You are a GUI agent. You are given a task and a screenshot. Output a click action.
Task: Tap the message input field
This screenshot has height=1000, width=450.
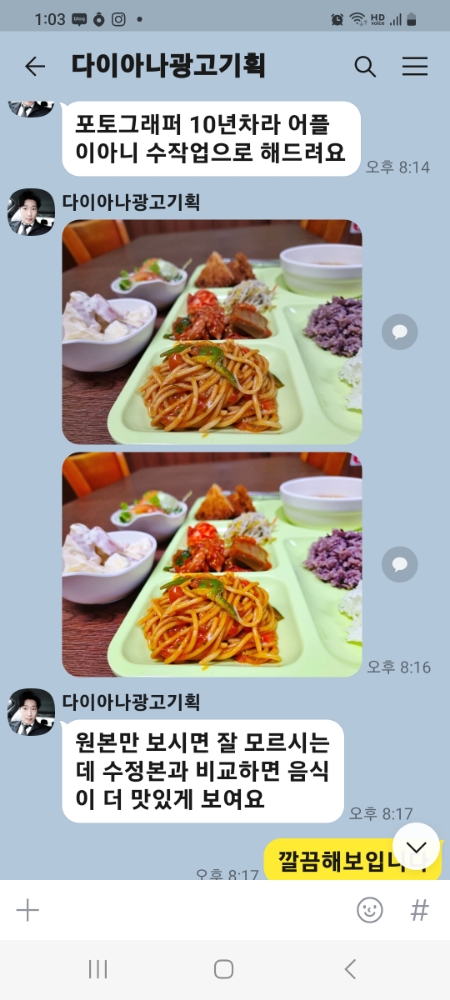coord(198,910)
